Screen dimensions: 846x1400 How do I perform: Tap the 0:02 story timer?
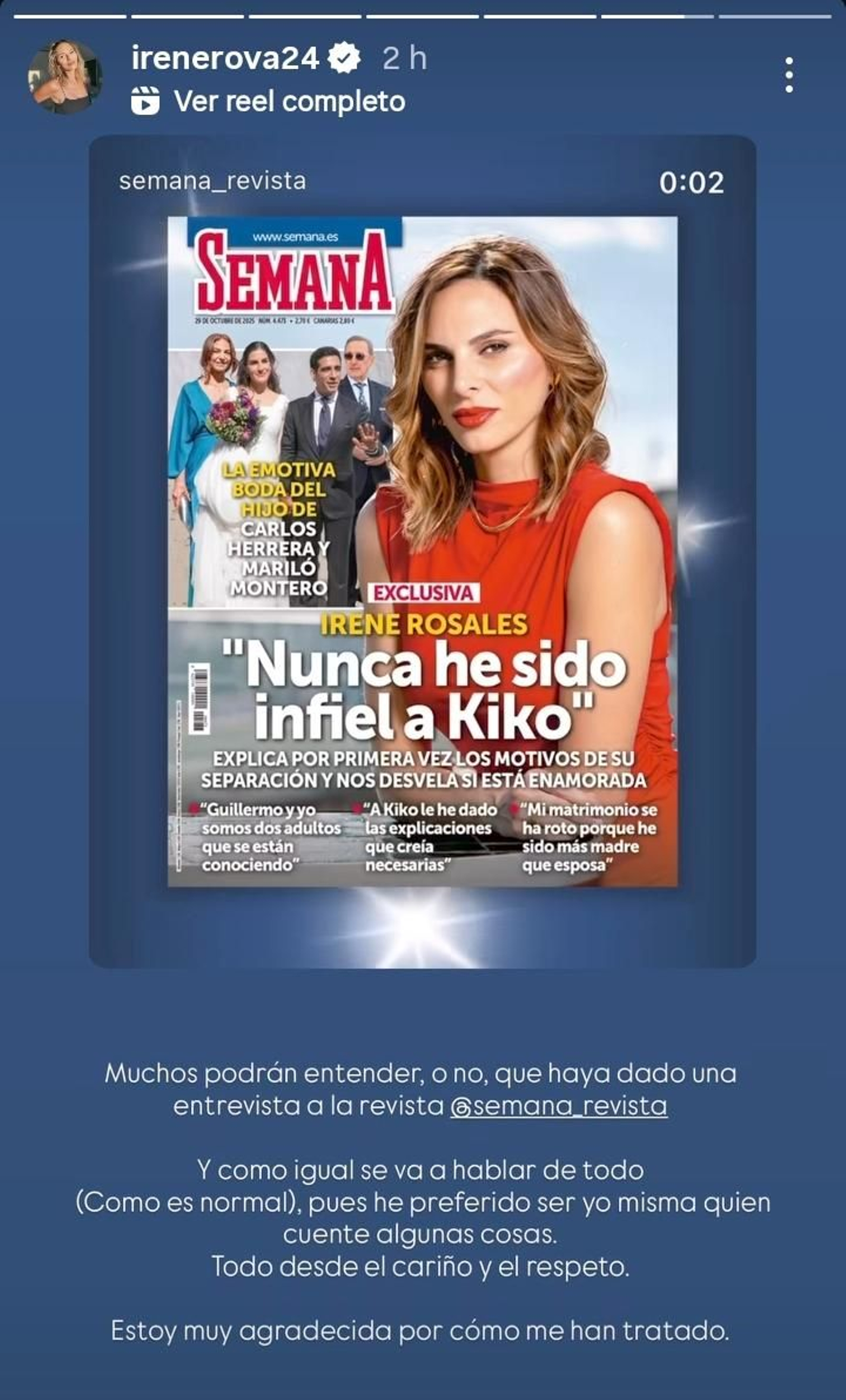point(692,182)
